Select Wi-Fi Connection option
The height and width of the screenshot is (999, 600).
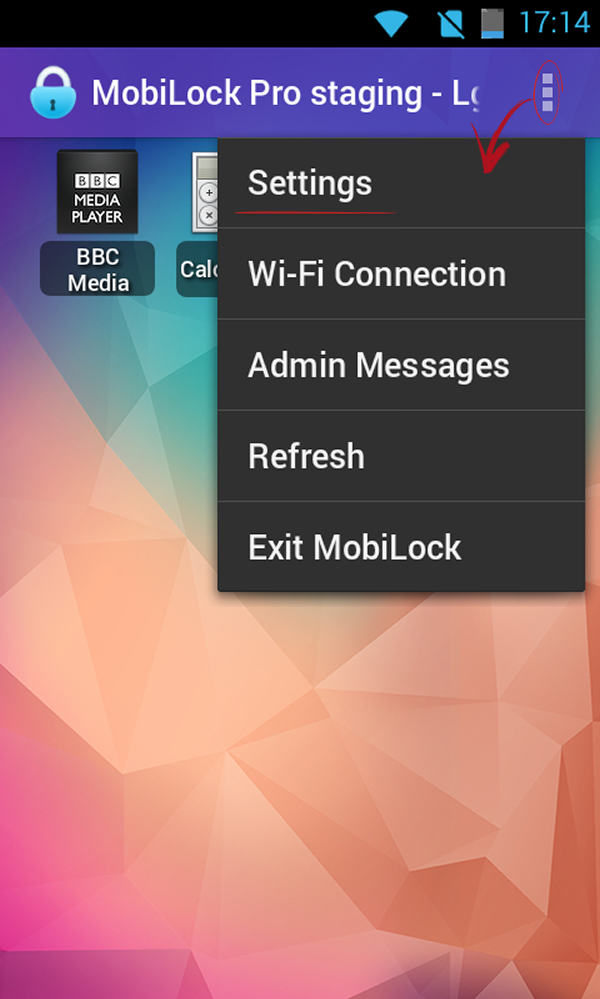pos(401,274)
